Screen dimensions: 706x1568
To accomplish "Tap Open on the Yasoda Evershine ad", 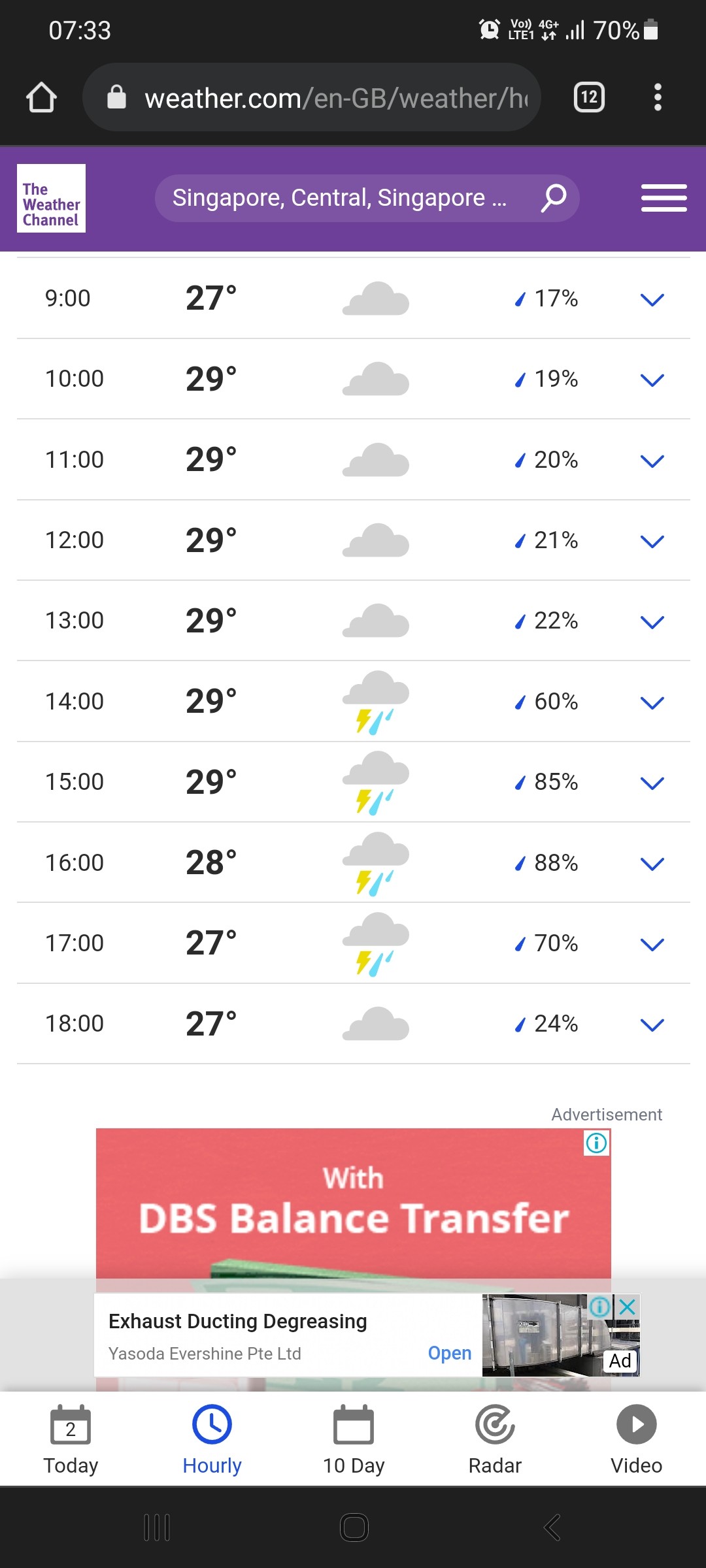I will [x=450, y=1353].
